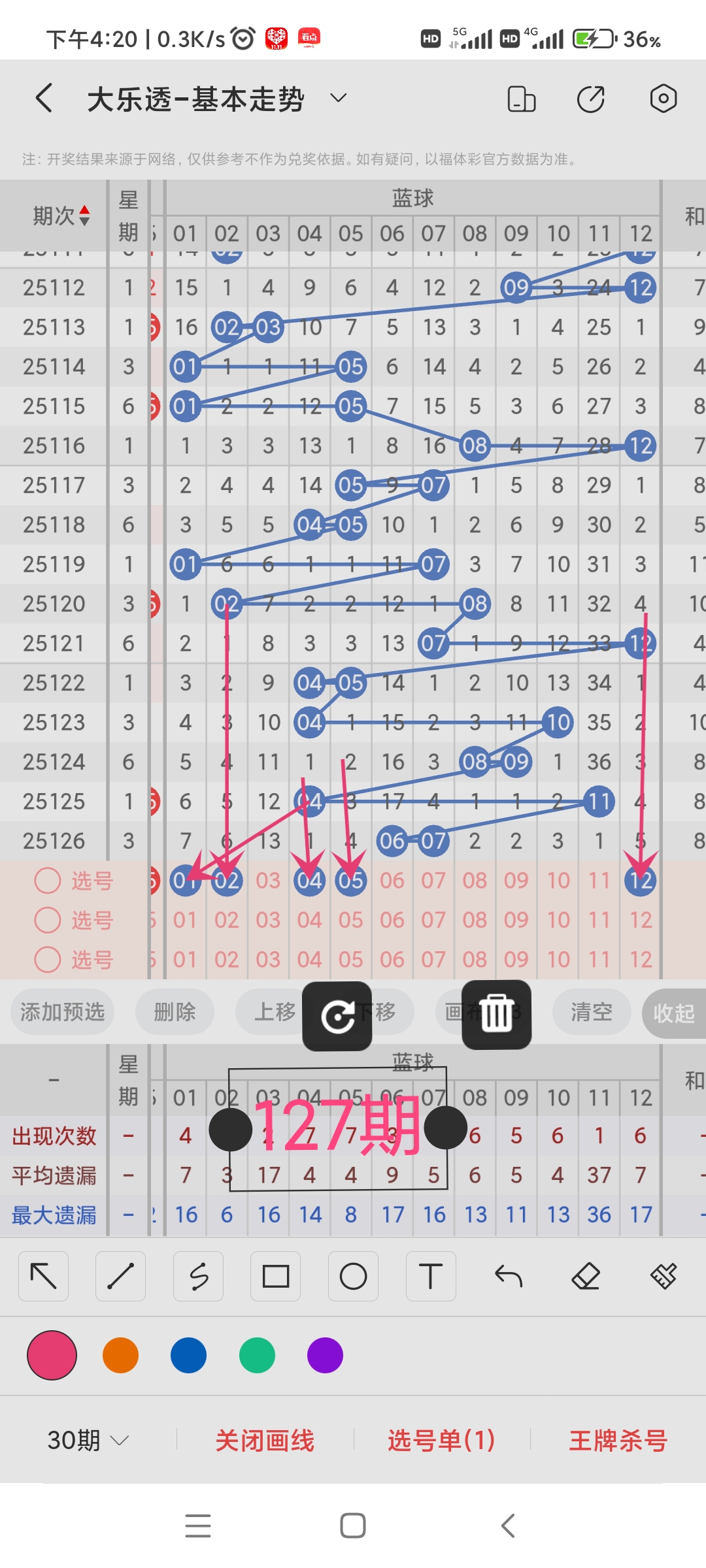
Task: Collapse the panel with 收起
Action: click(x=673, y=1013)
